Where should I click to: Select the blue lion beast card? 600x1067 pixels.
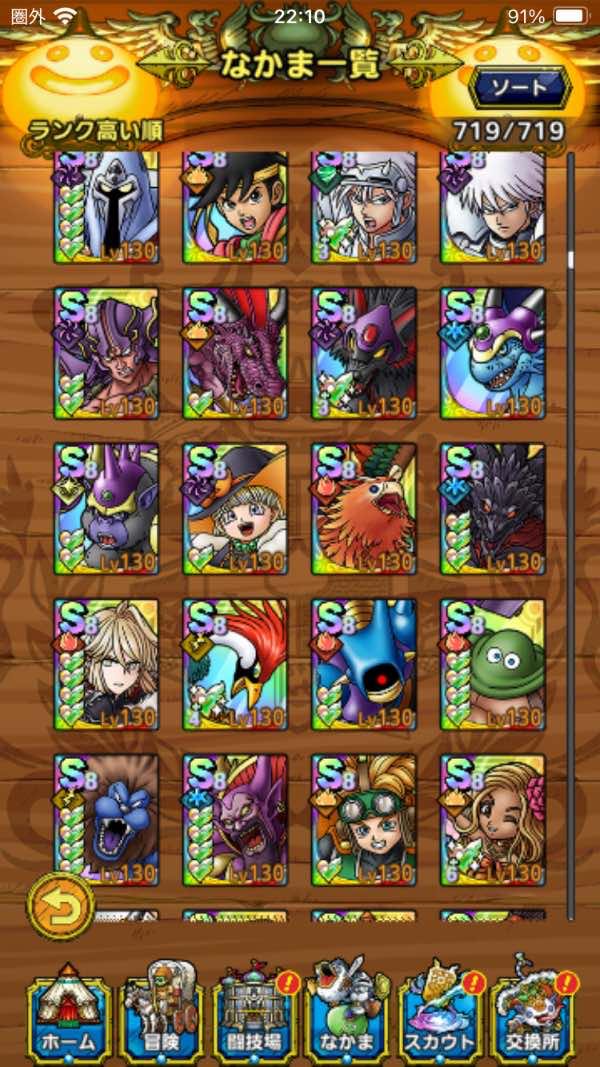click(x=106, y=820)
